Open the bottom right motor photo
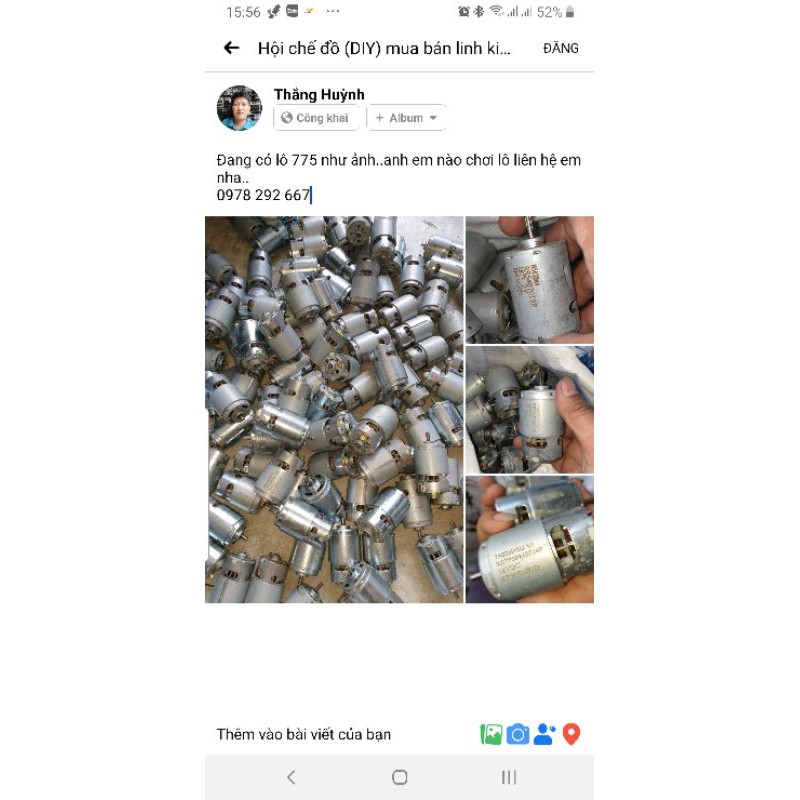The height and width of the screenshot is (800, 800). (529, 539)
